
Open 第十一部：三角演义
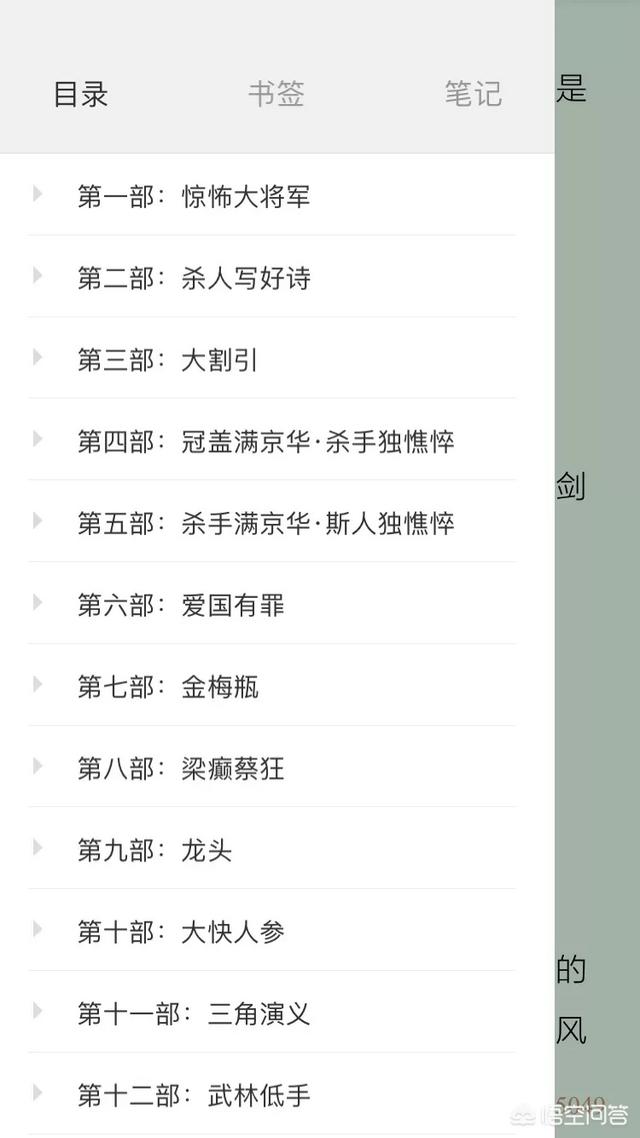(194, 1015)
